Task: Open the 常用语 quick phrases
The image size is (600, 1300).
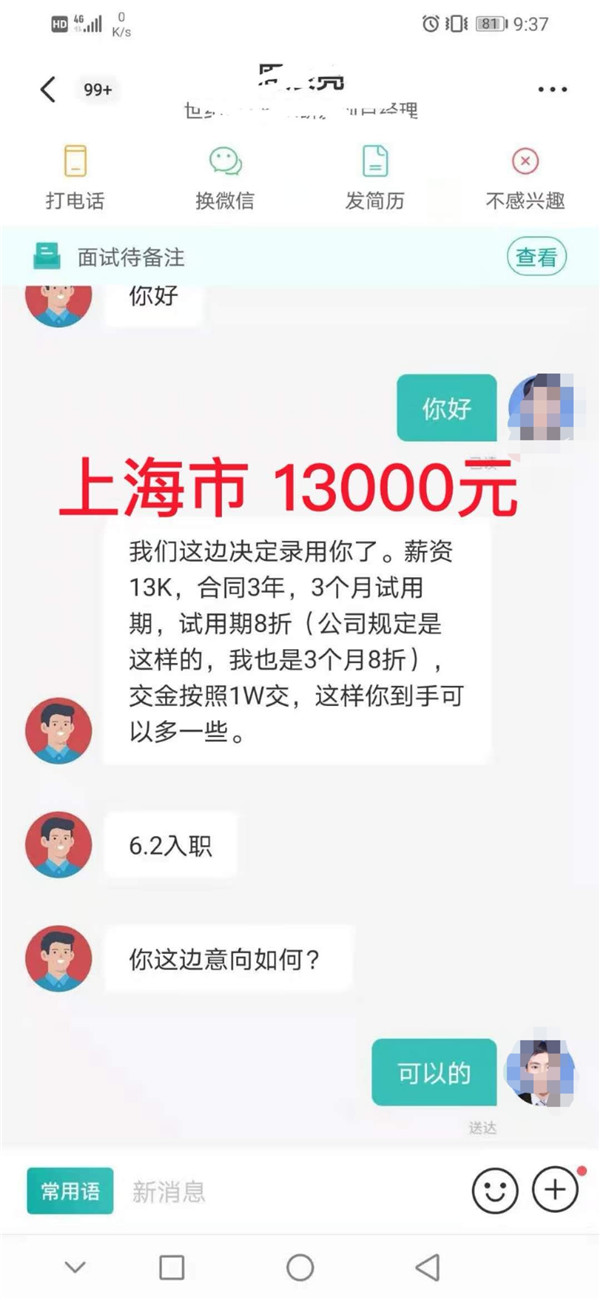Action: [x=70, y=1191]
